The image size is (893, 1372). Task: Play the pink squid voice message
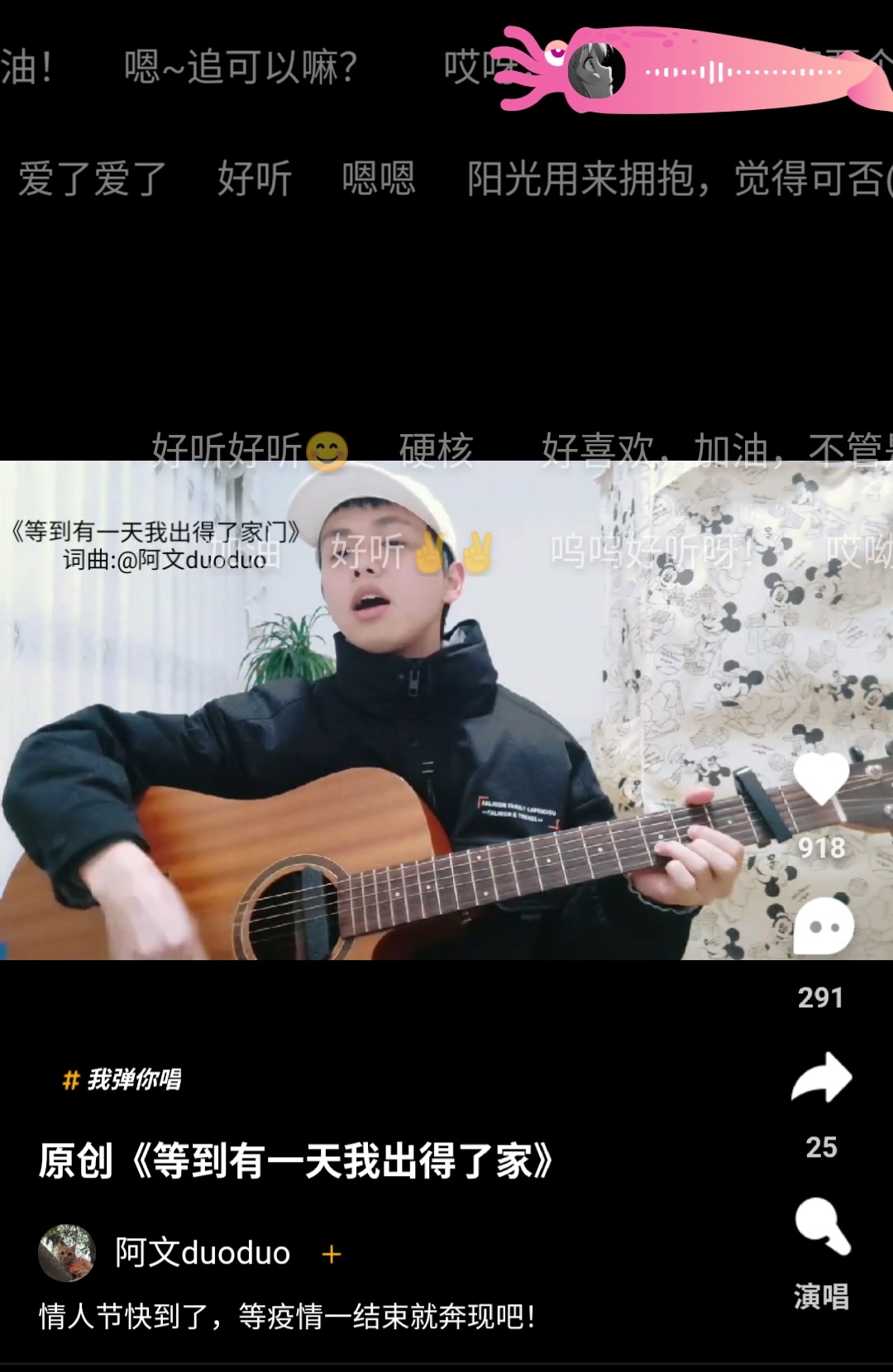pos(695,71)
